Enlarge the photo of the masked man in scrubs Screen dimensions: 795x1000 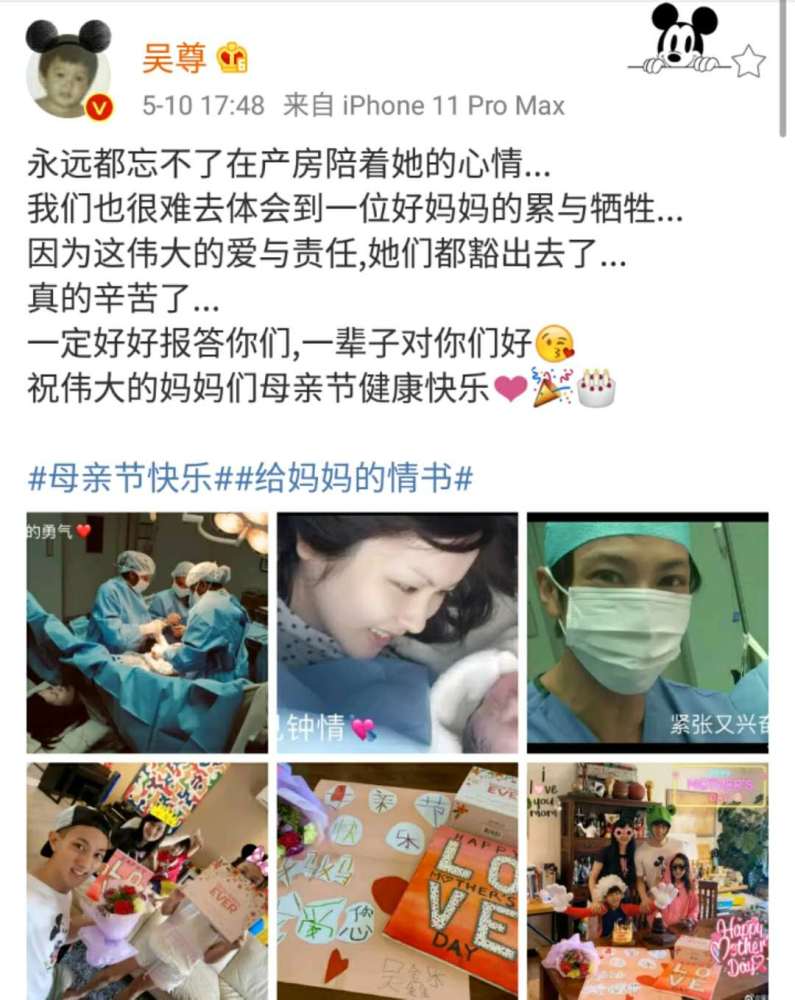pos(647,633)
